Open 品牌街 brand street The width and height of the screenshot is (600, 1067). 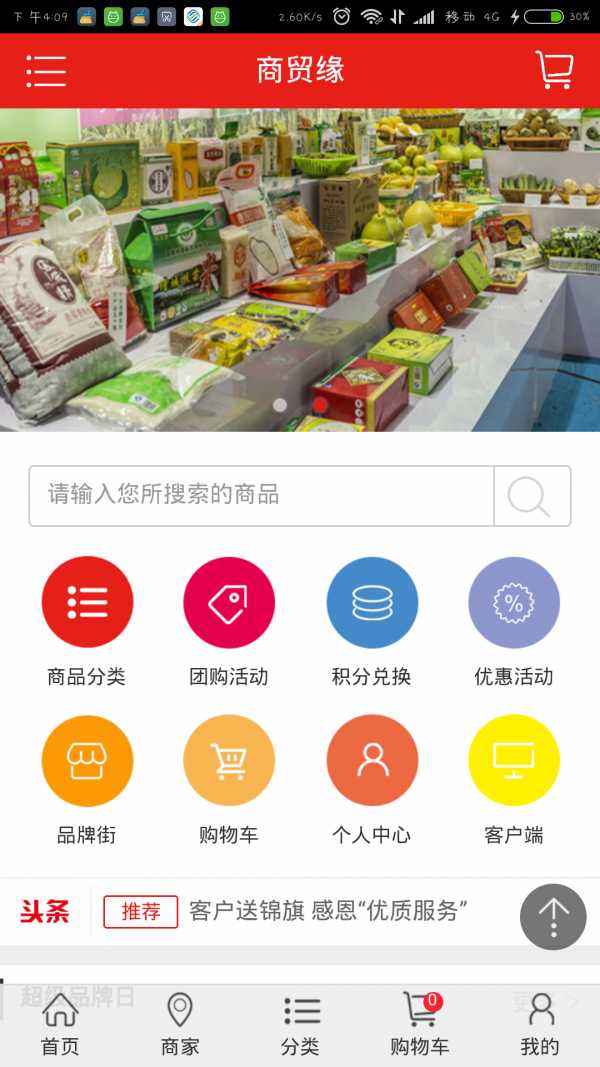(87, 760)
